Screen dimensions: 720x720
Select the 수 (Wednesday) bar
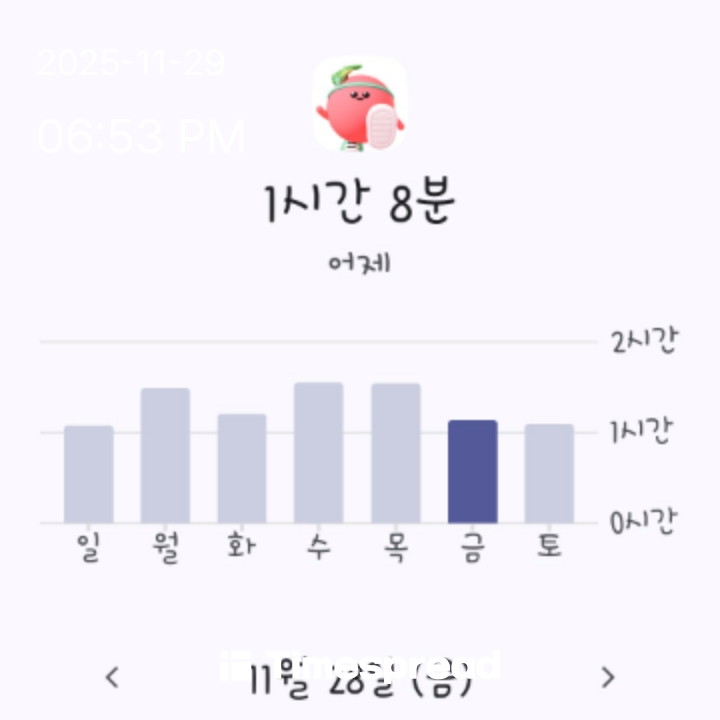pyautogui.click(x=318, y=452)
